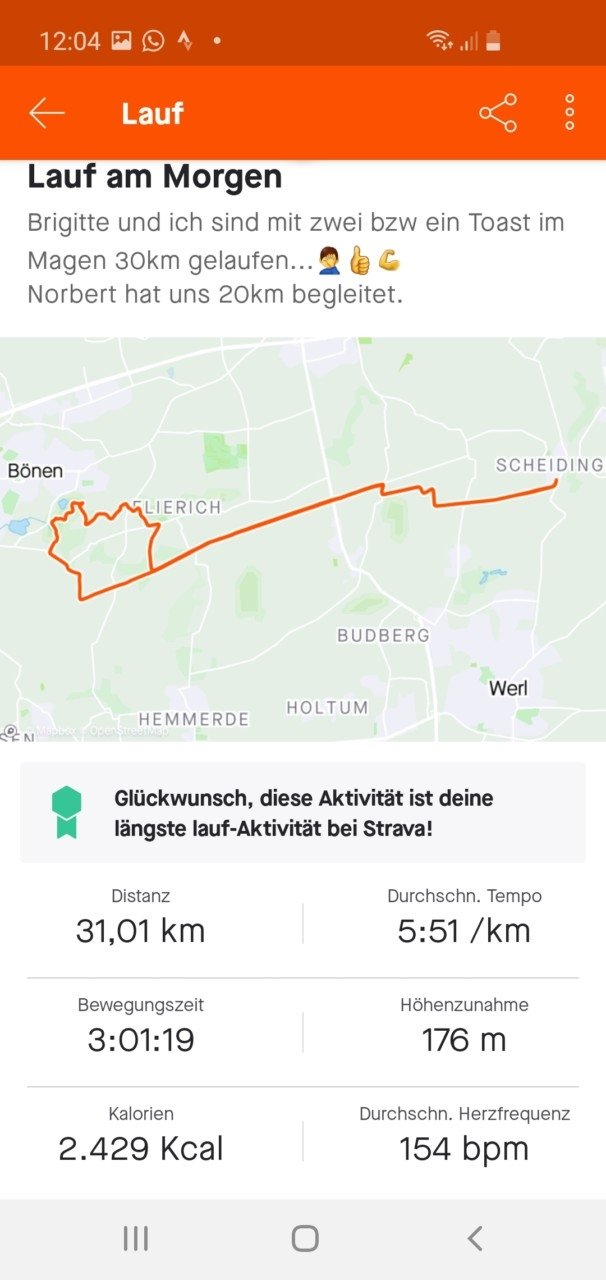Open the three-dot overflow menu
The width and height of the screenshot is (606, 1280).
point(570,113)
